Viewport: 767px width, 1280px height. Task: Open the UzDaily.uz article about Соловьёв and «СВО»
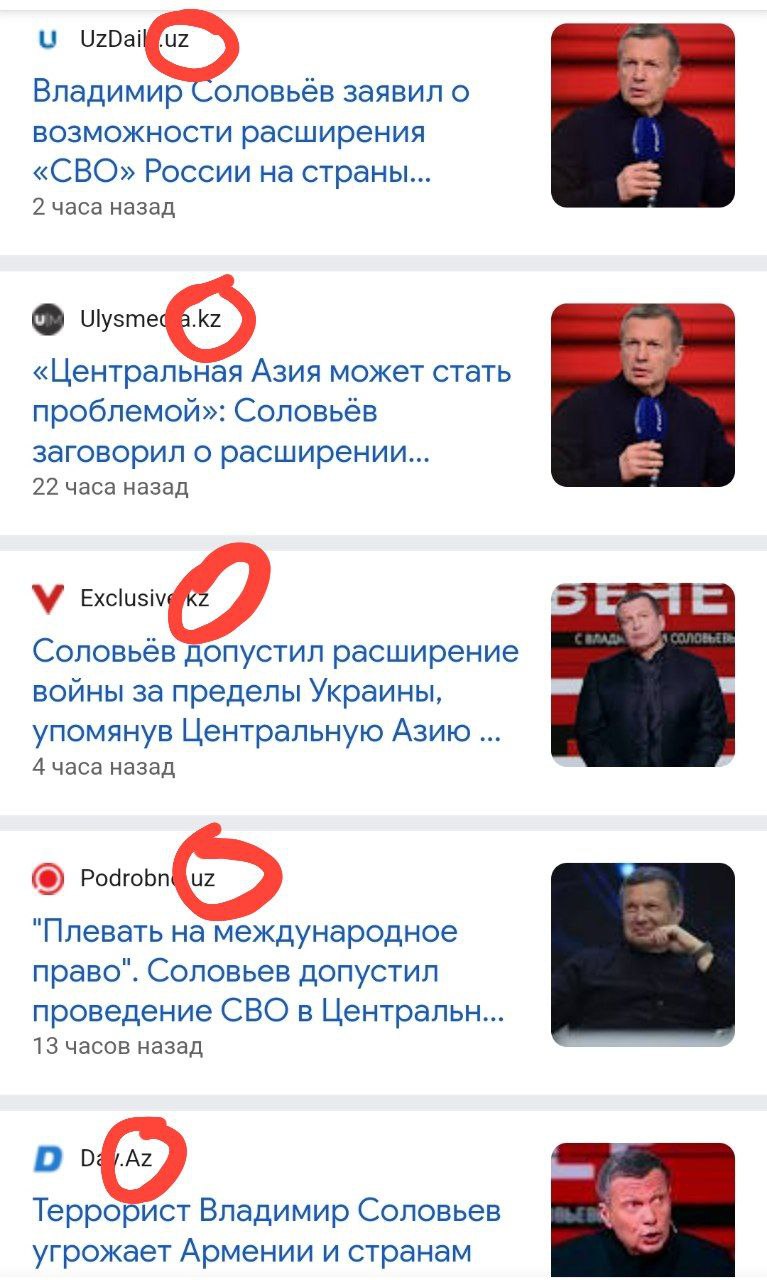tap(250, 132)
